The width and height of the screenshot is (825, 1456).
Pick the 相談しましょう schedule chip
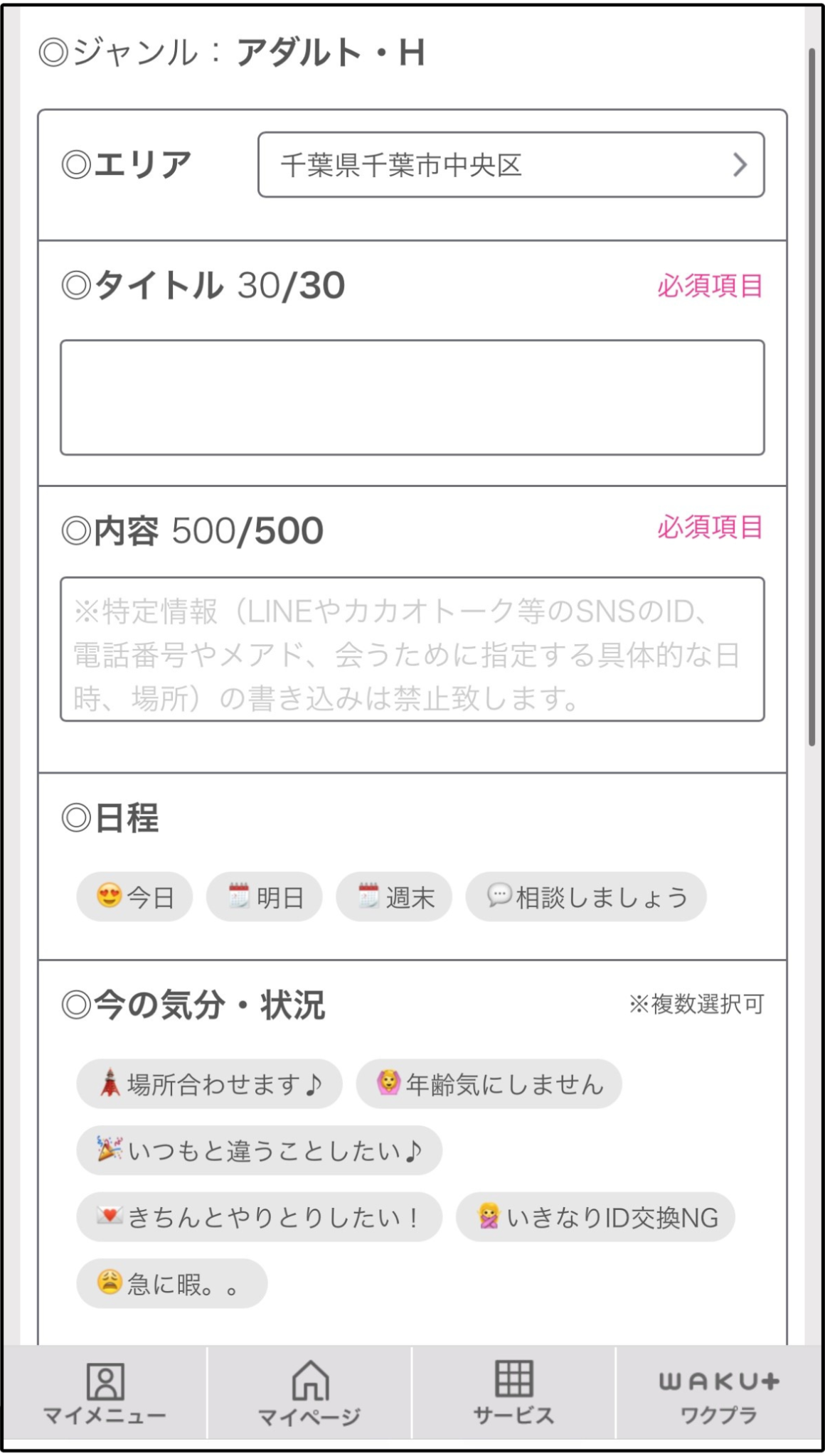point(586,897)
